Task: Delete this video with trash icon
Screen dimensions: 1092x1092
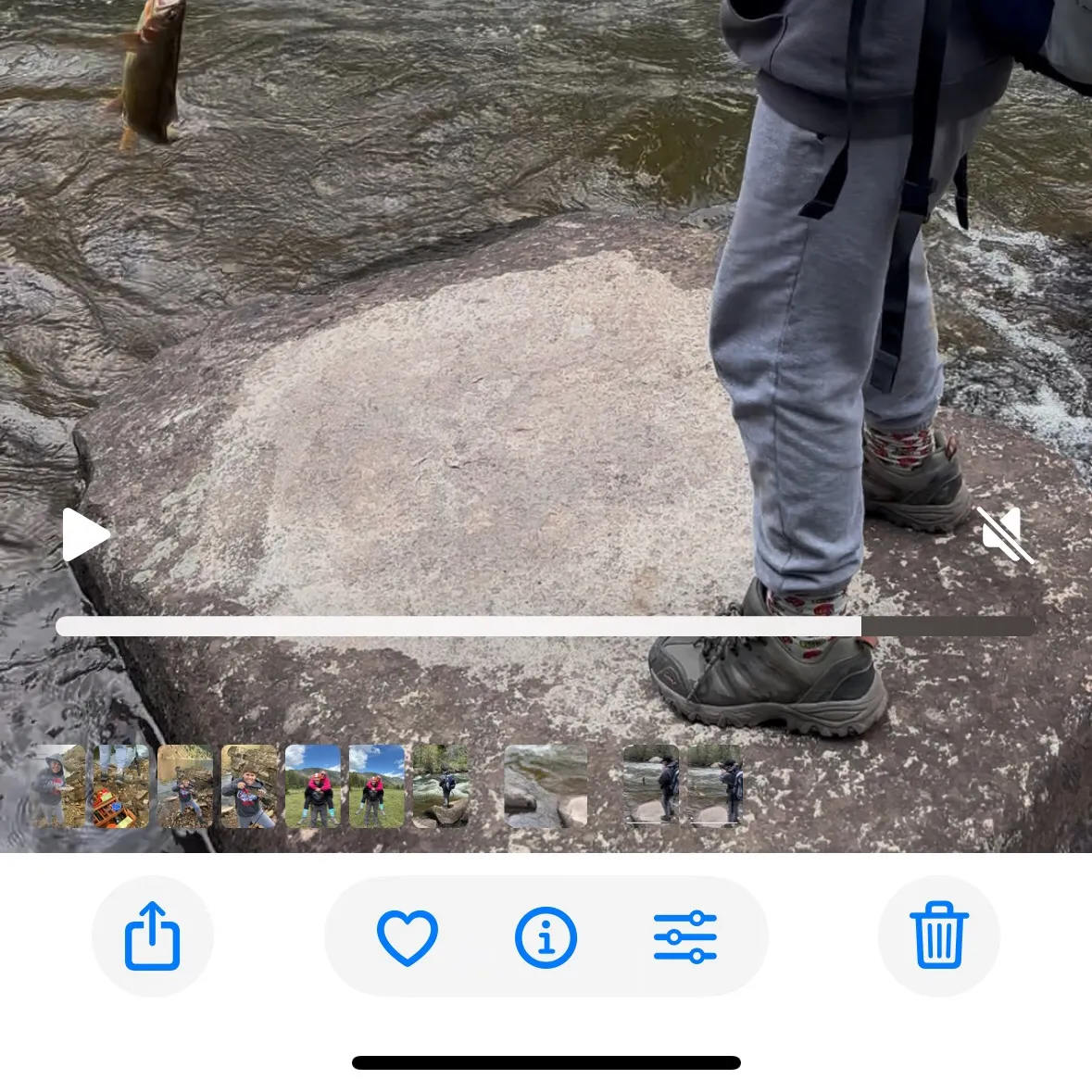Action: 938,936
